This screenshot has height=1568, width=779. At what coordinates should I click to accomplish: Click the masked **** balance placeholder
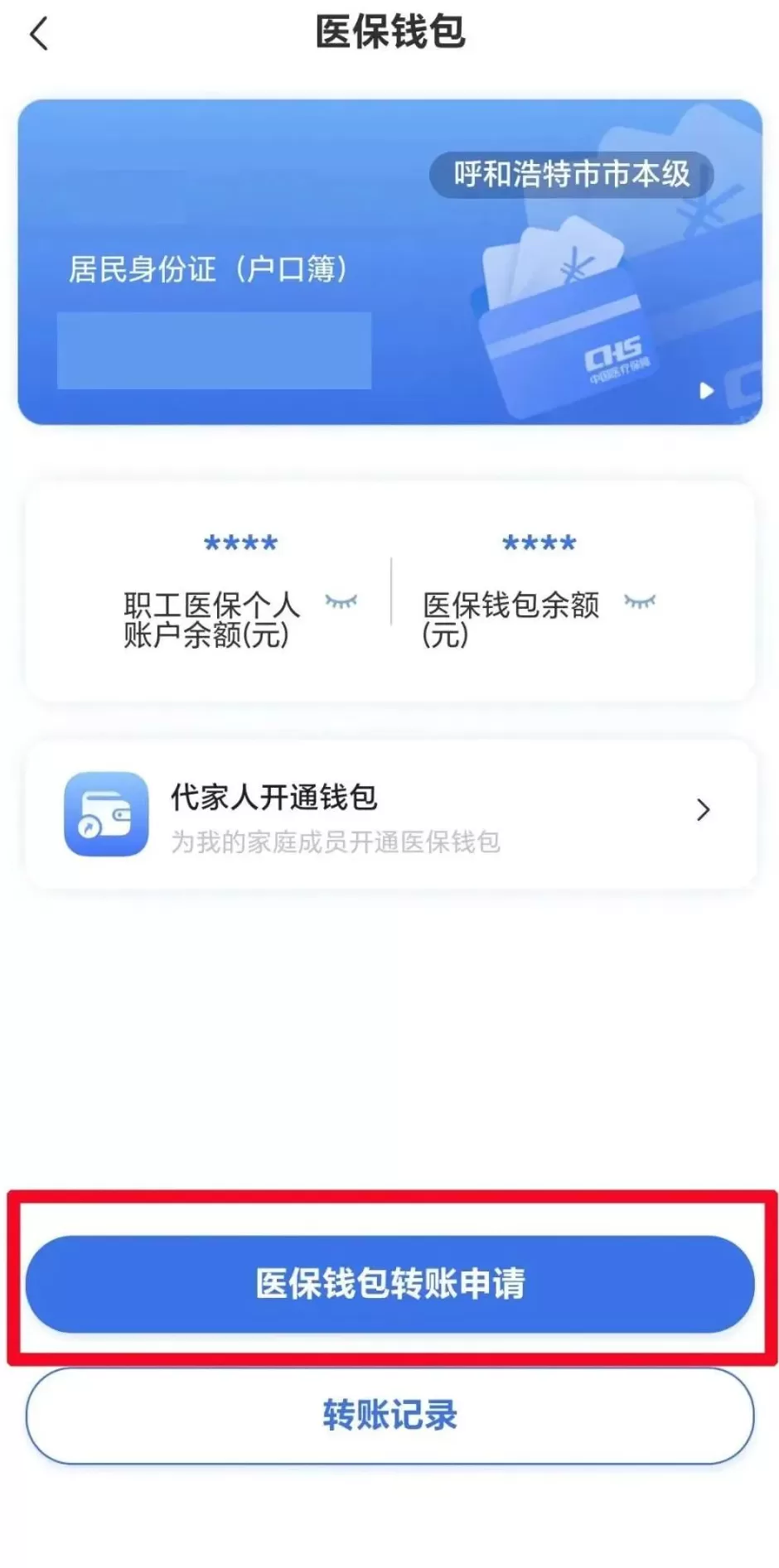(240, 544)
